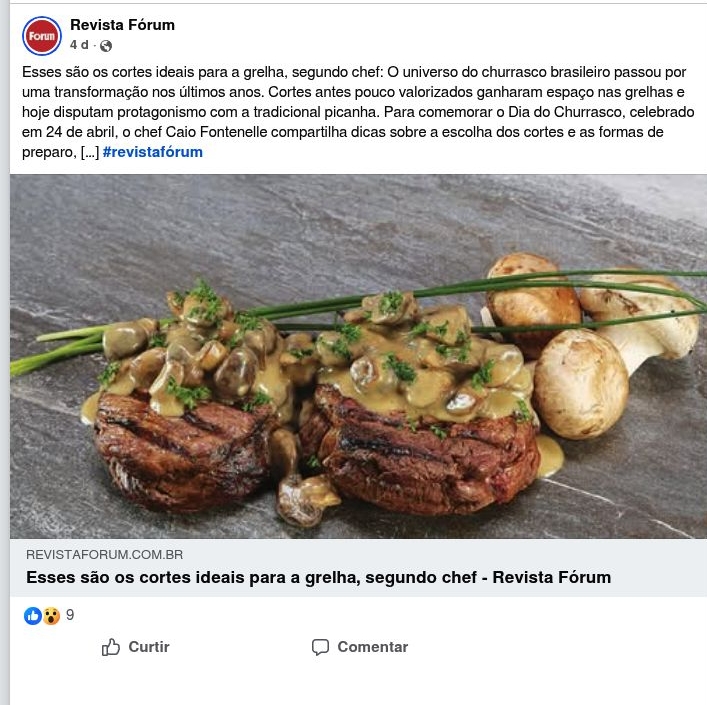Screen dimensions: 707x705
Task: View who reacted to this post
Action: coord(49,616)
